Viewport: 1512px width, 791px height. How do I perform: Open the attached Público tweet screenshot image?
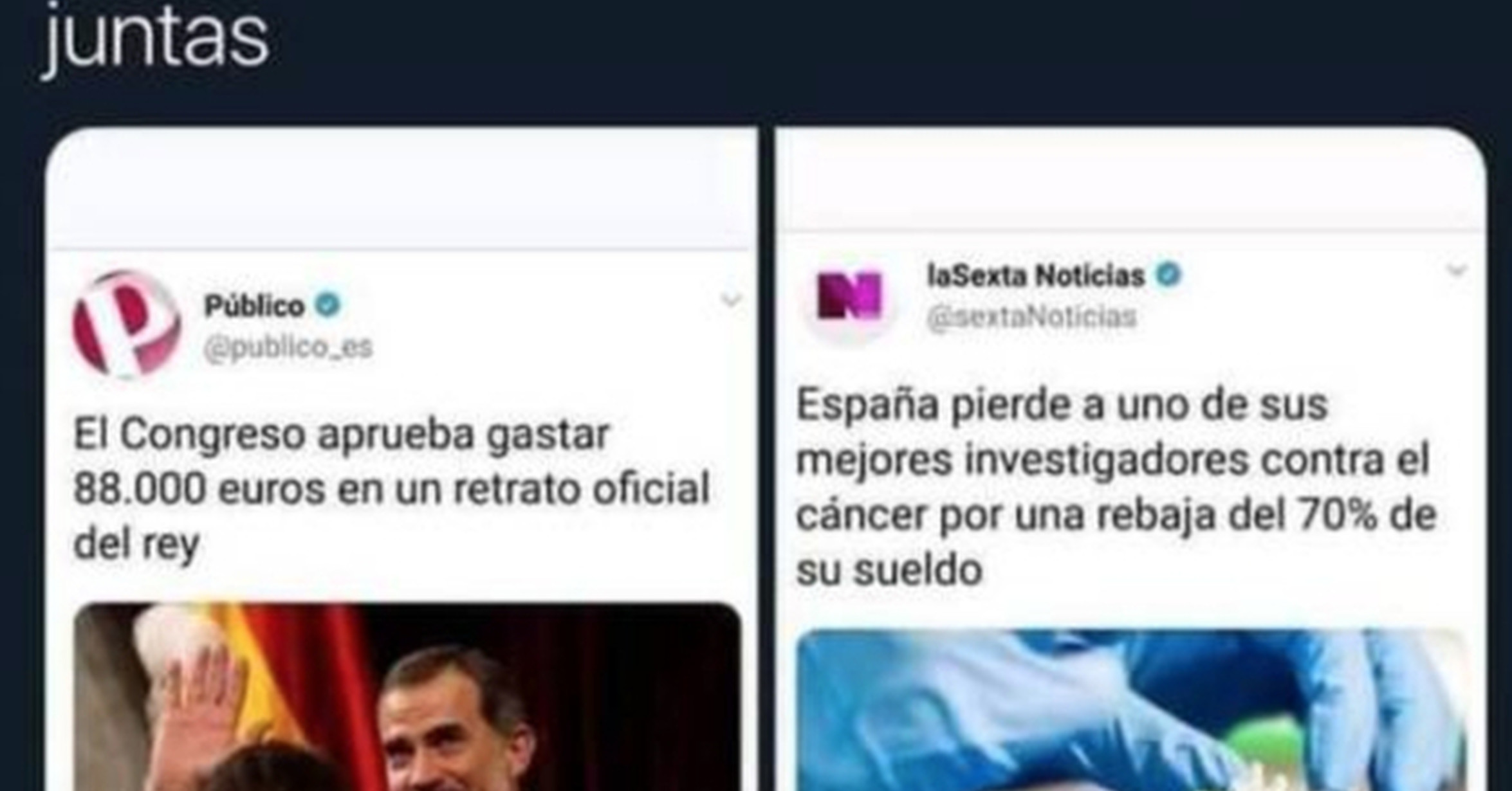pyautogui.click(x=401, y=459)
